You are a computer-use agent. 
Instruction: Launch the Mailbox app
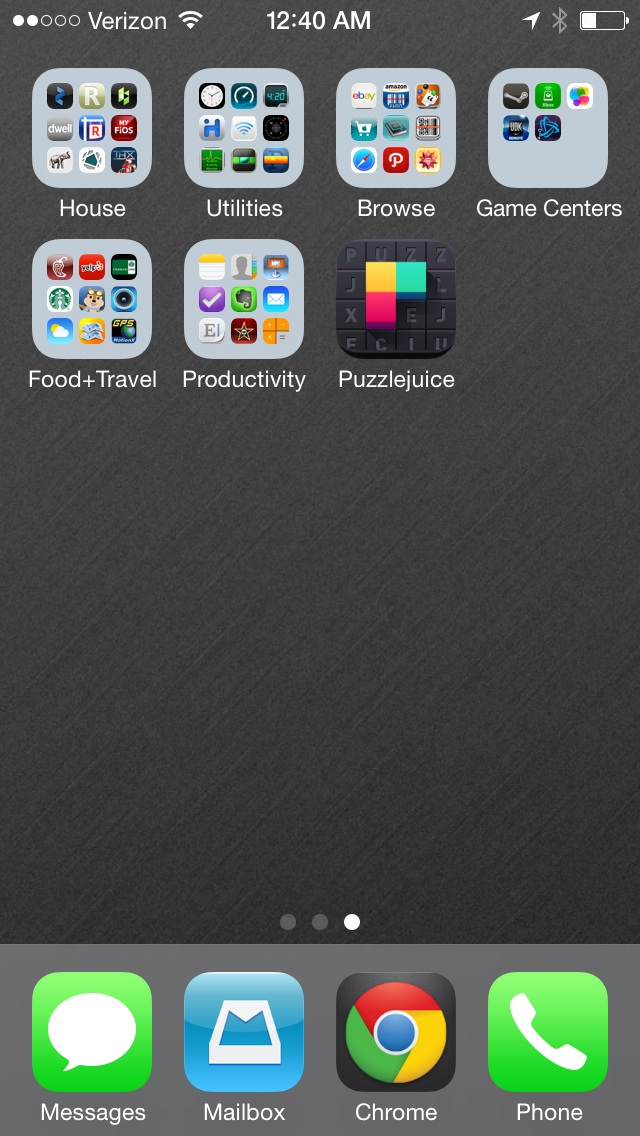coord(244,1032)
